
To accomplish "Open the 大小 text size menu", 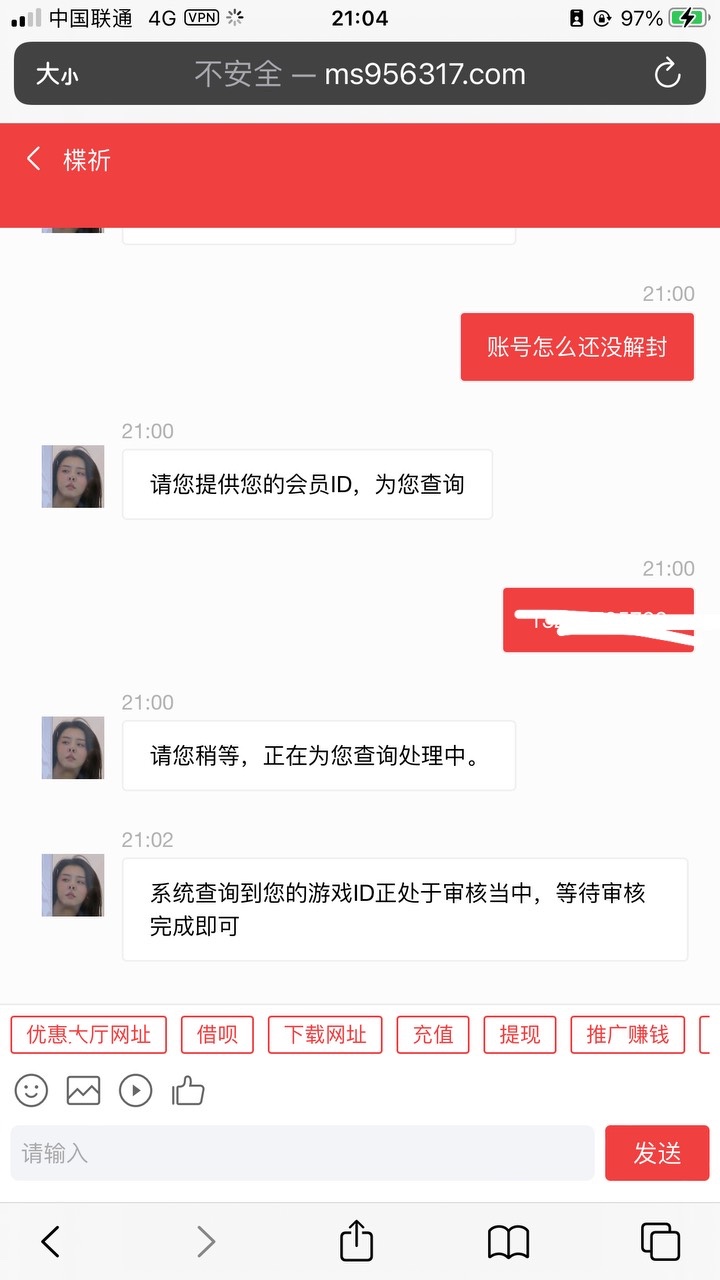I will (57, 74).
